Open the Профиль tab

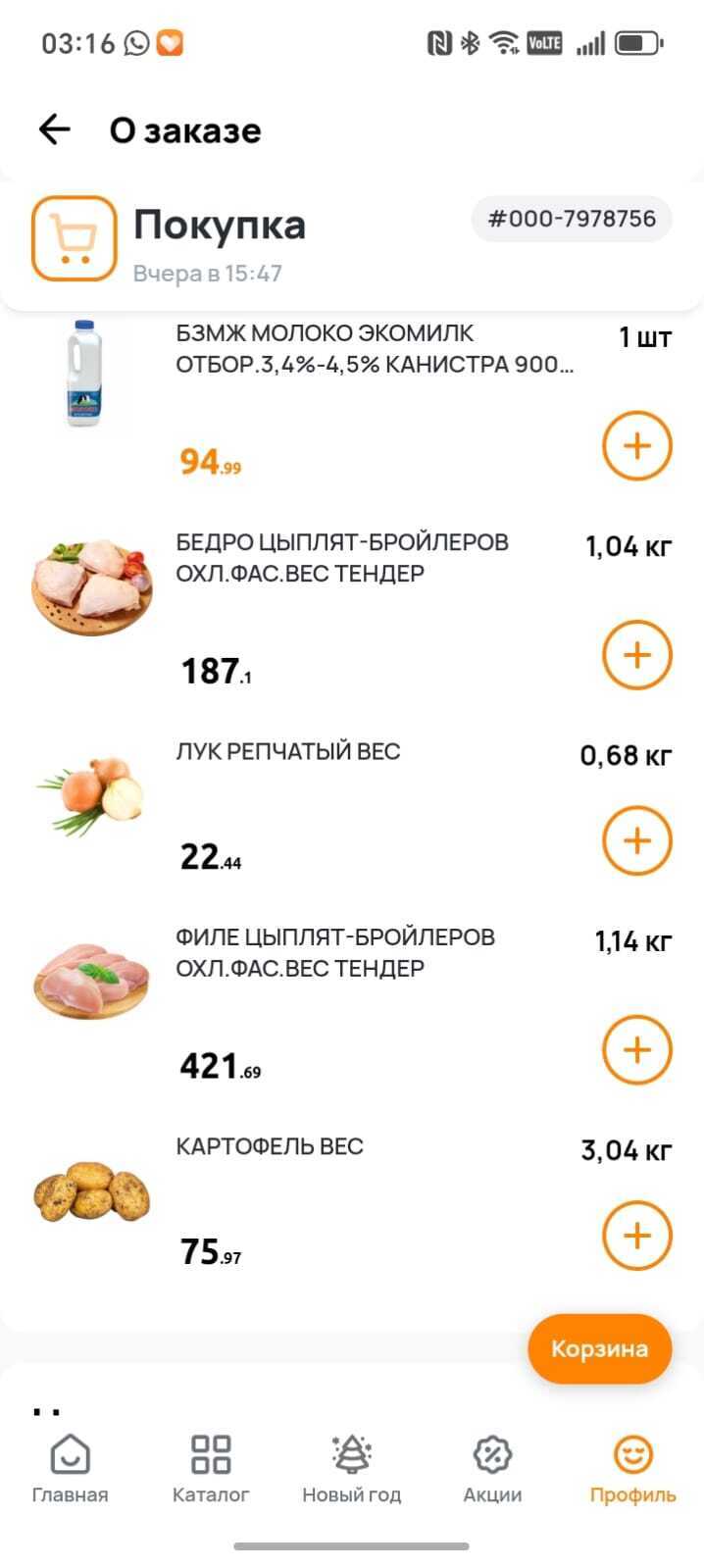pos(632,1468)
